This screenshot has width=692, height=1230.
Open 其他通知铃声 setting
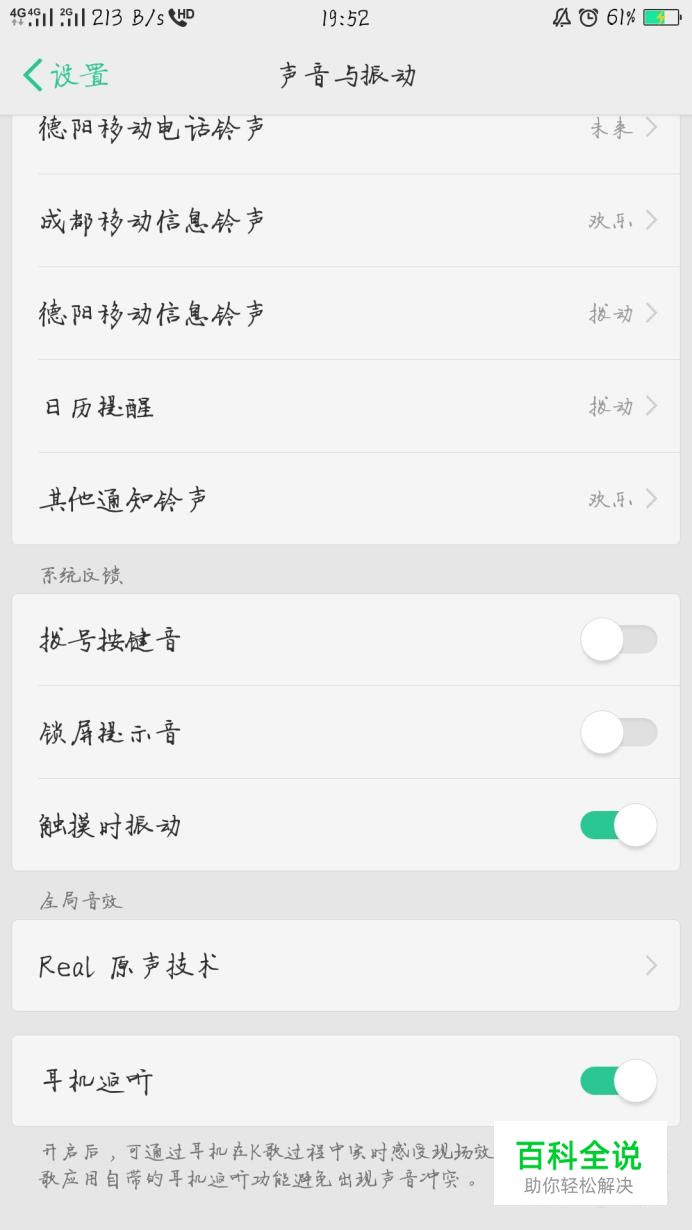tap(346, 498)
